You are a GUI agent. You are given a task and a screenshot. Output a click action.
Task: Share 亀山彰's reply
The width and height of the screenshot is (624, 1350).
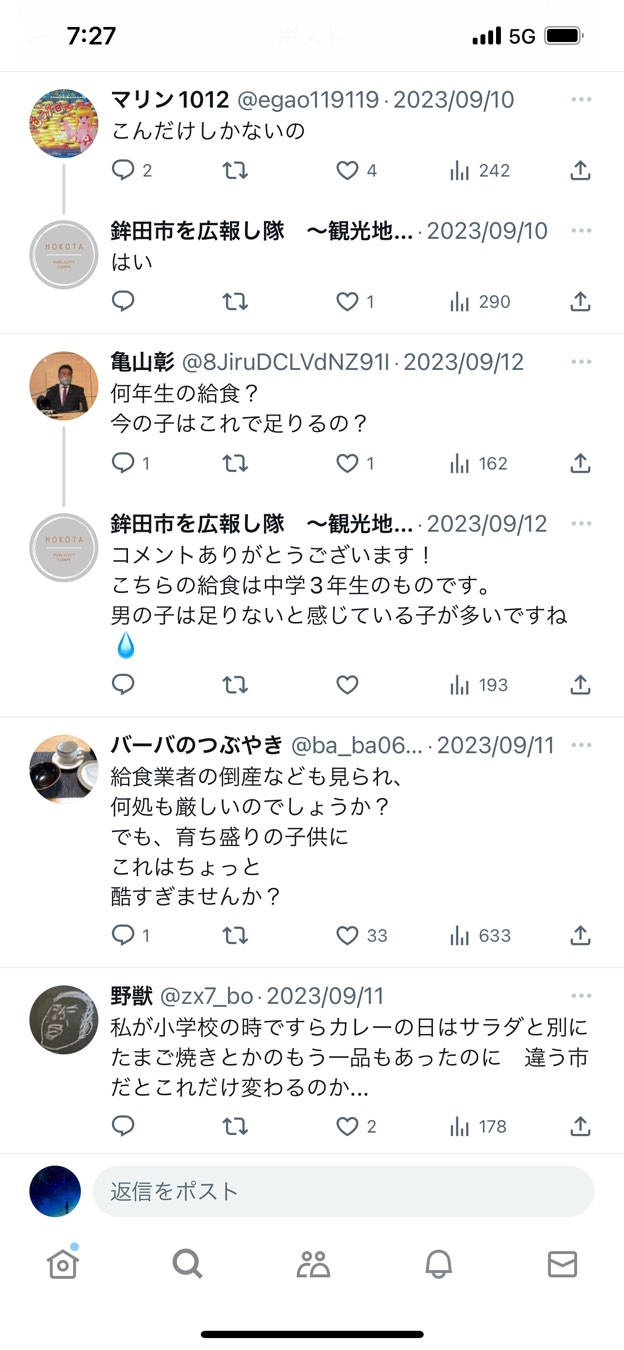pos(580,463)
